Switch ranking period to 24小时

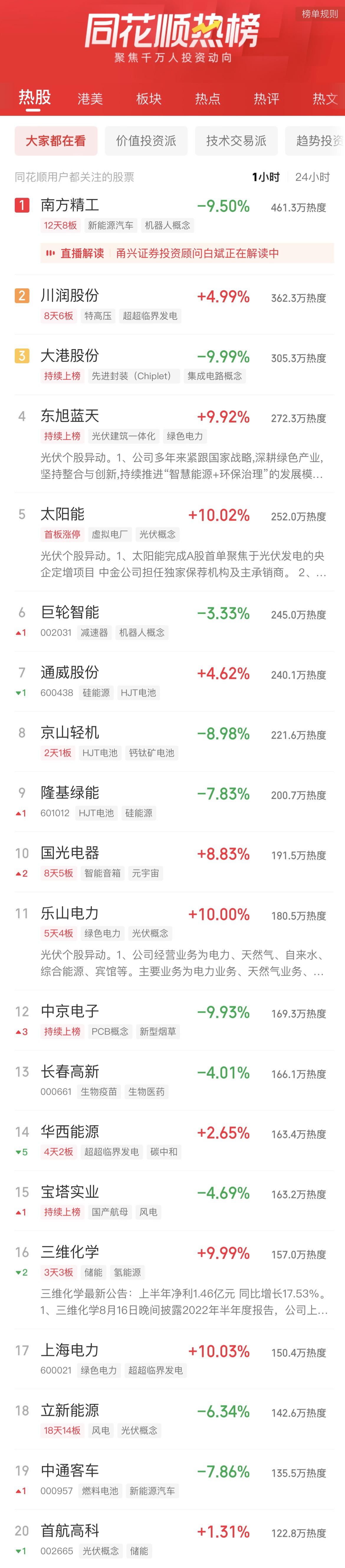(x=312, y=177)
